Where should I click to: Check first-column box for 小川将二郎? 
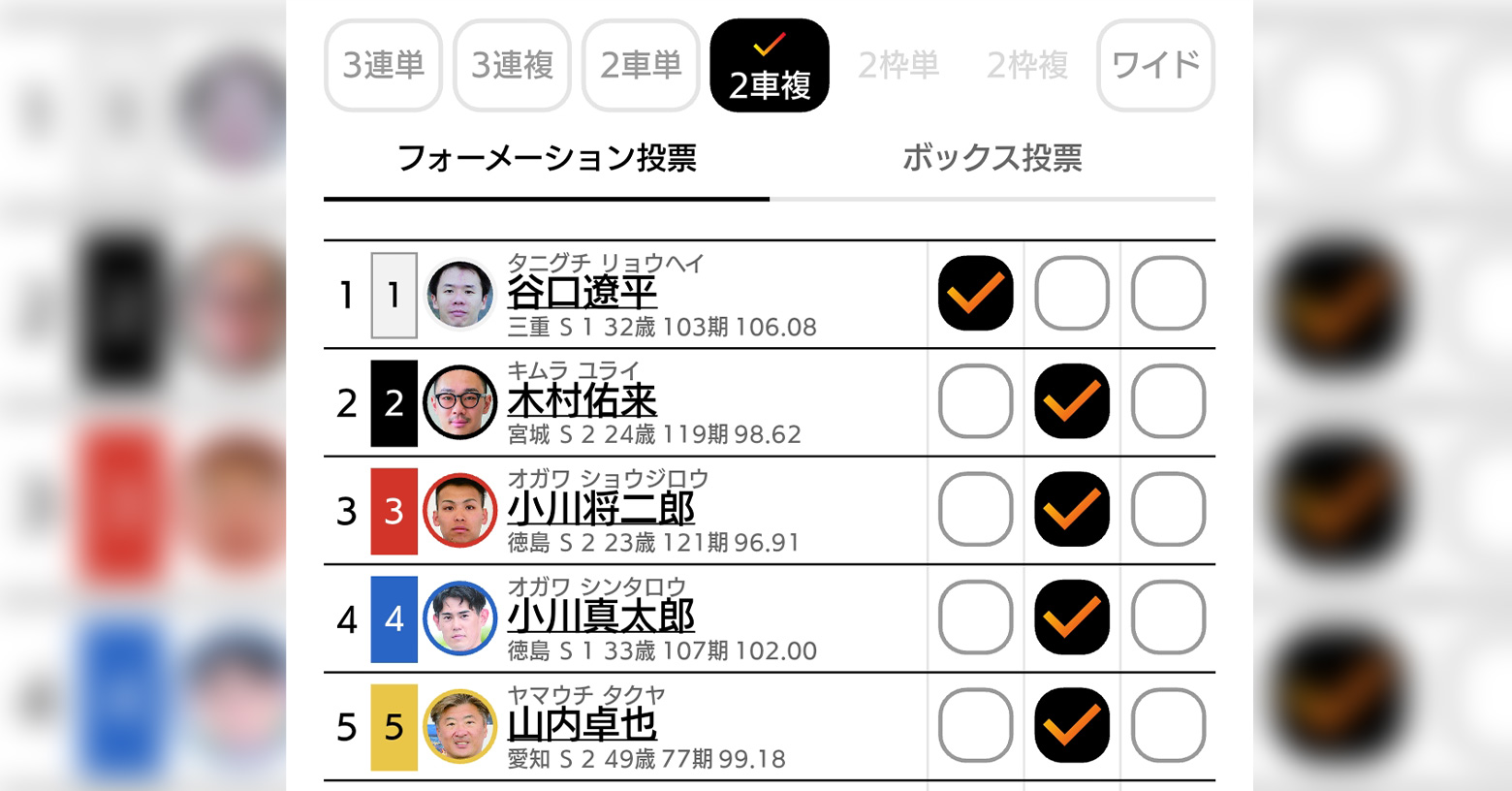tap(975, 510)
